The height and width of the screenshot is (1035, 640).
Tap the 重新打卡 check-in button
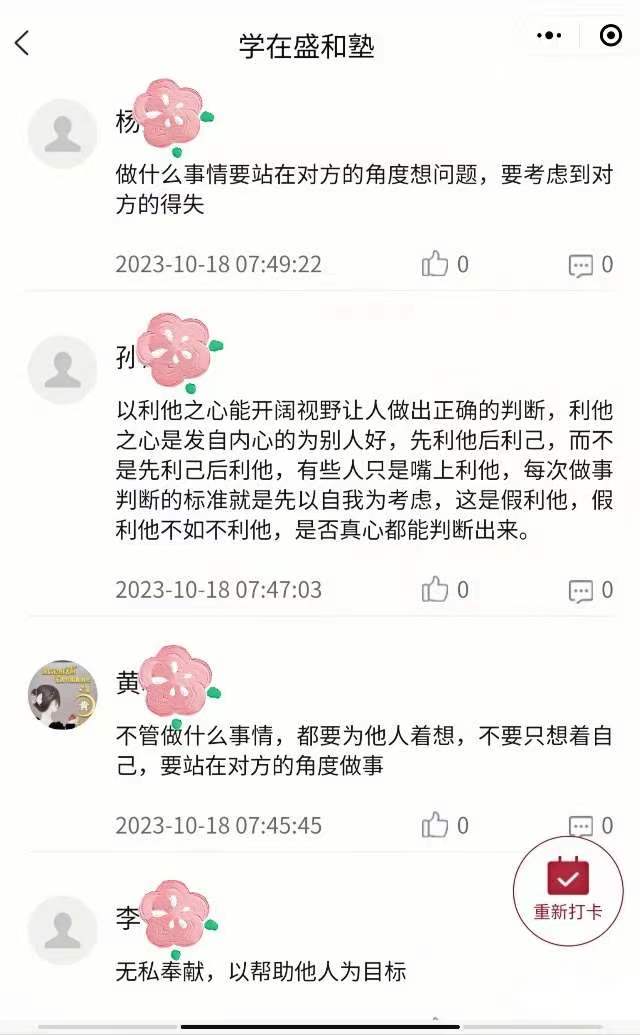(x=568, y=888)
